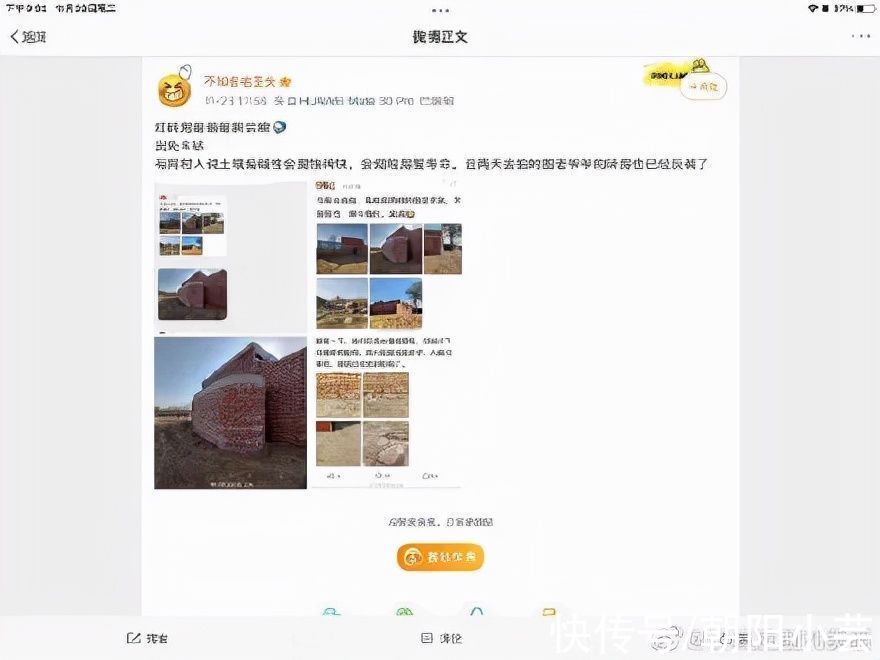880x660 pixels.
Task: Open the overflow menu at top right
Action: pyautogui.click(x=860, y=36)
